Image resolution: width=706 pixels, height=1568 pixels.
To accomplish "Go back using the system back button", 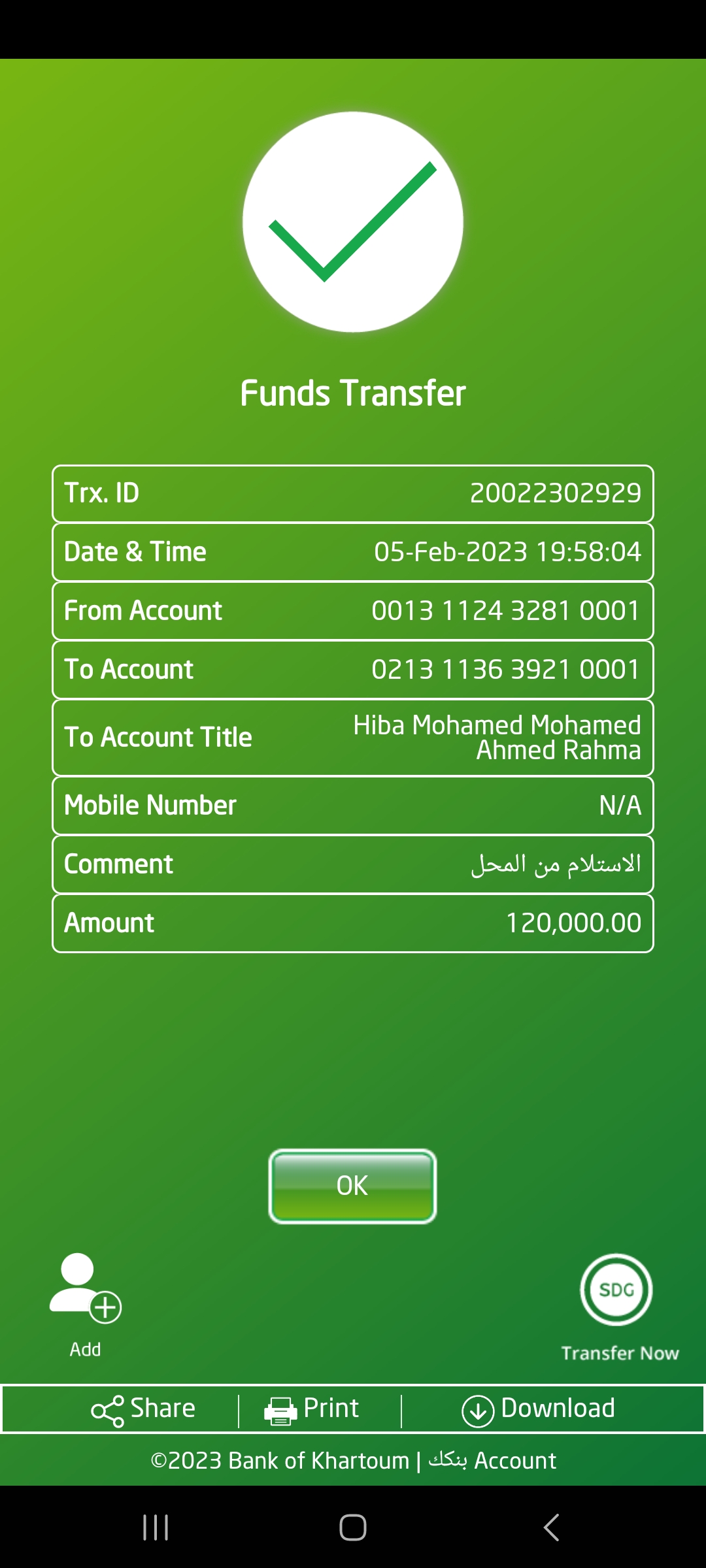I will pos(551,1527).
